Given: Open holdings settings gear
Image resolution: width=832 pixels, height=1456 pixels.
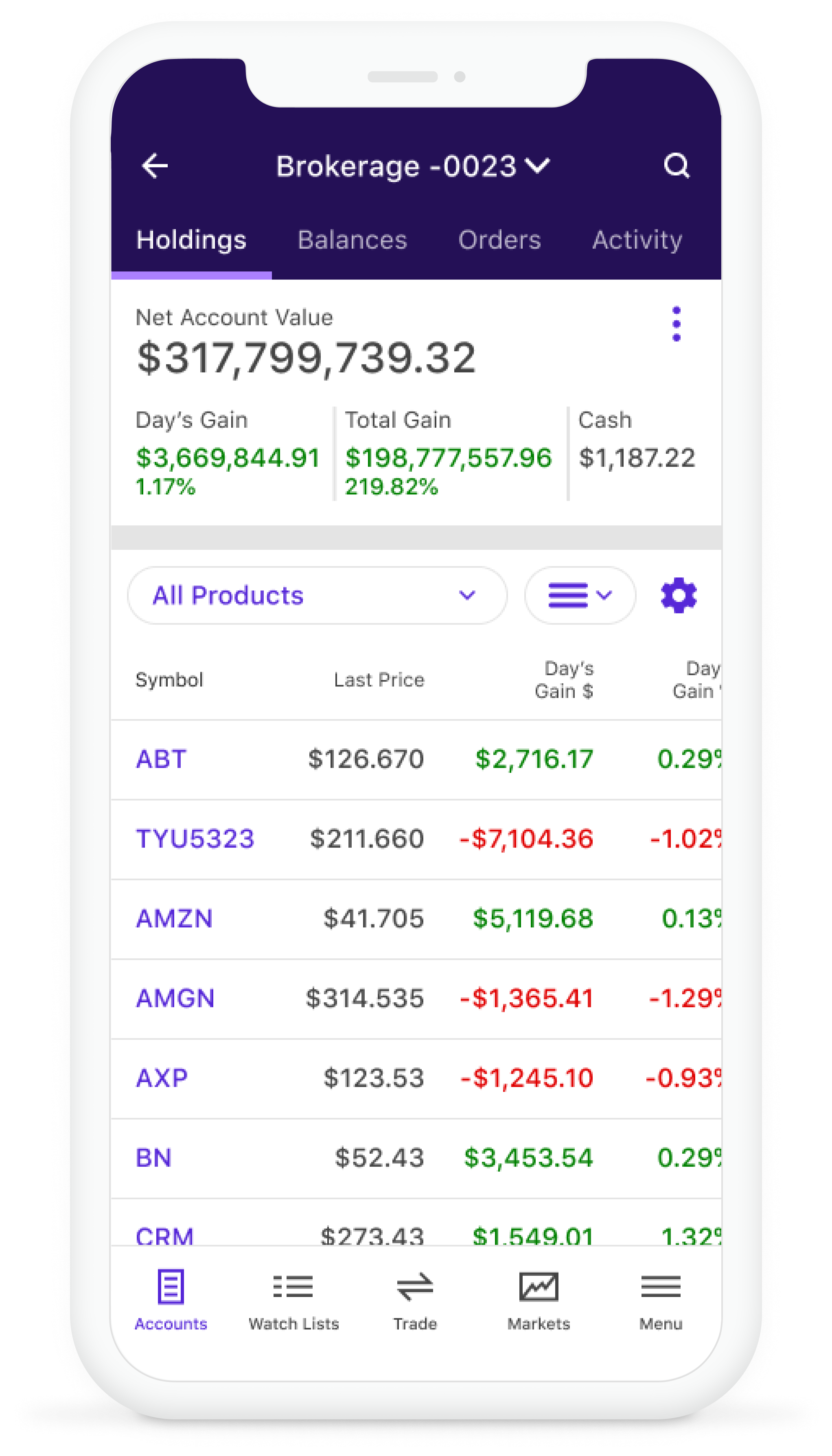Looking at the screenshot, I should click(678, 595).
